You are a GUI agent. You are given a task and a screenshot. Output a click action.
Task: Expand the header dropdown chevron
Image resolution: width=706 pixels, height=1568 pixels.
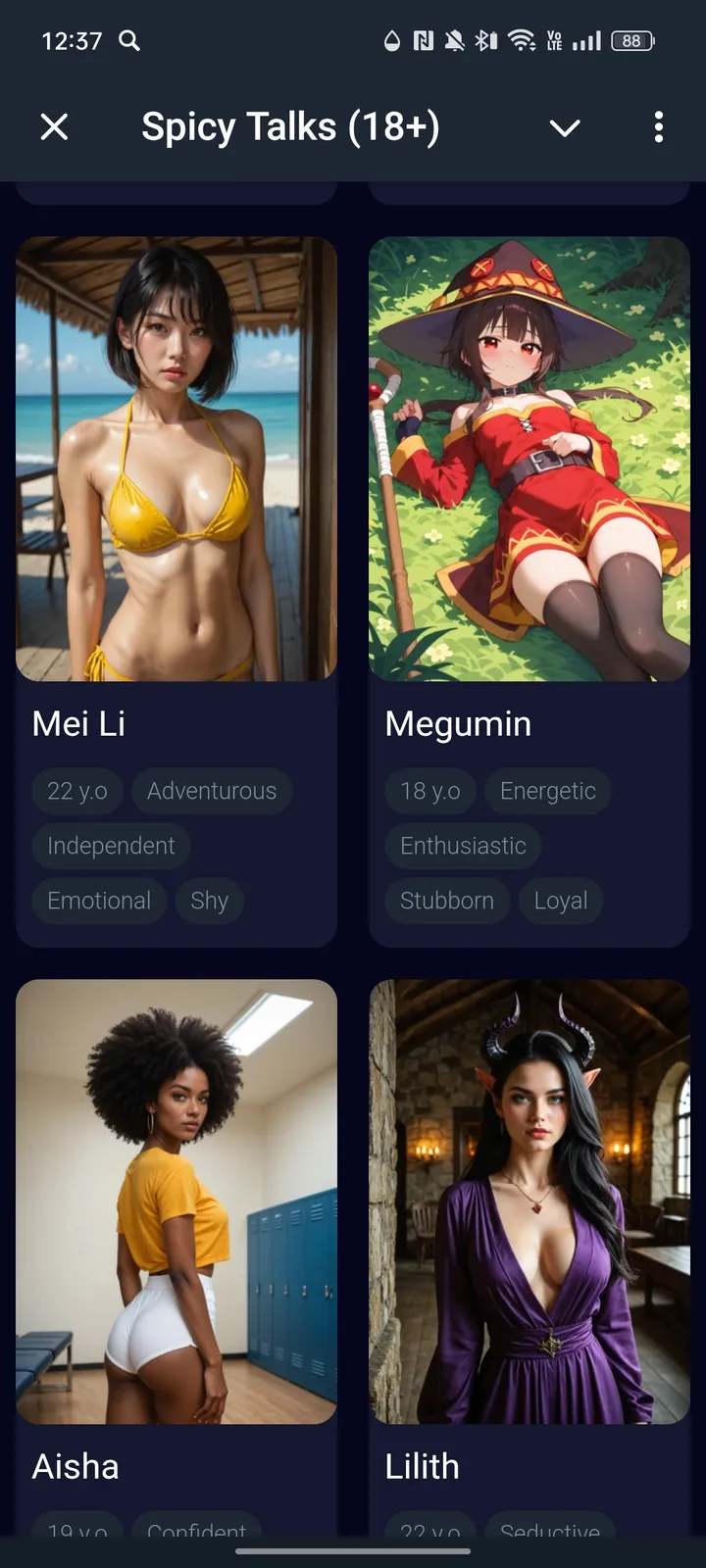pos(565,127)
